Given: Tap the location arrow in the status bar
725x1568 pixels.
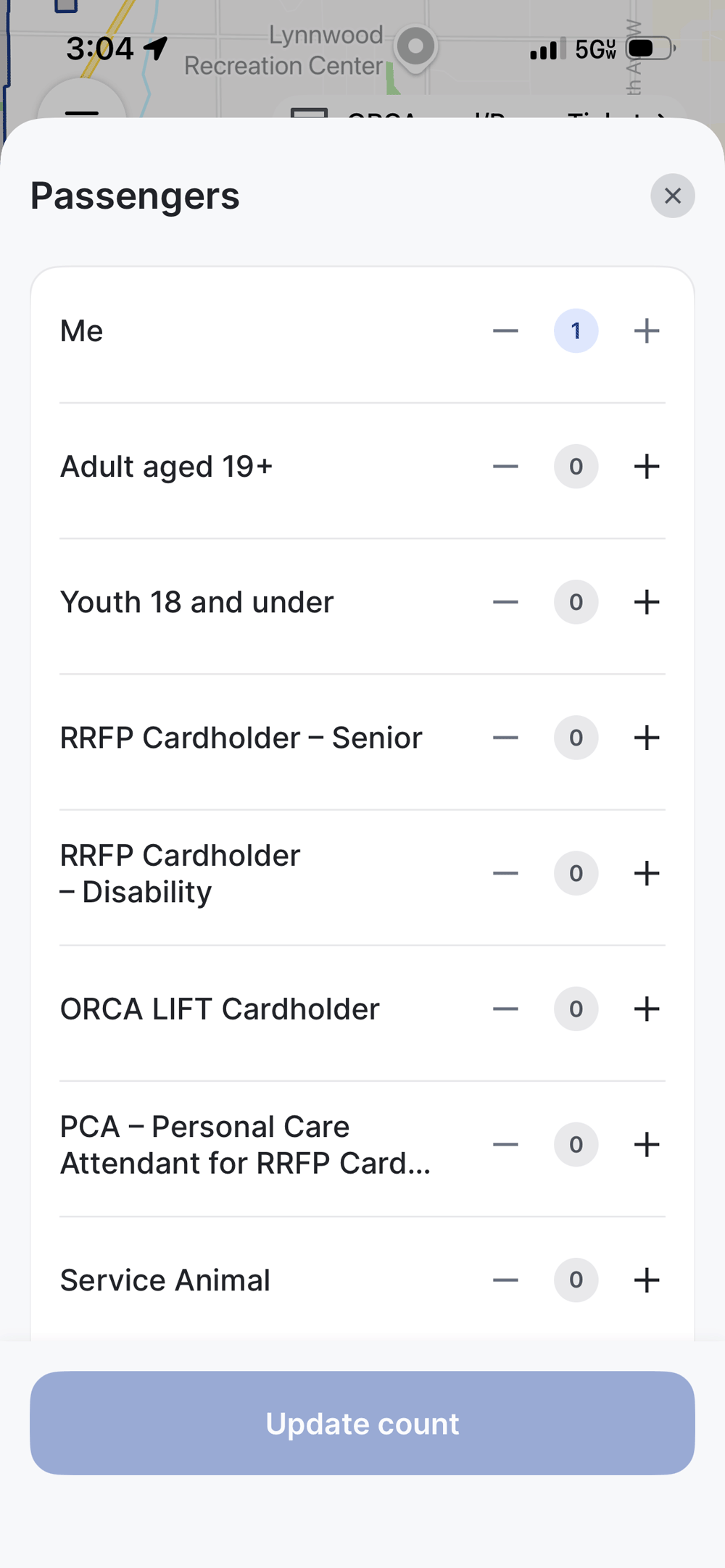Looking at the screenshot, I should [x=154, y=46].
